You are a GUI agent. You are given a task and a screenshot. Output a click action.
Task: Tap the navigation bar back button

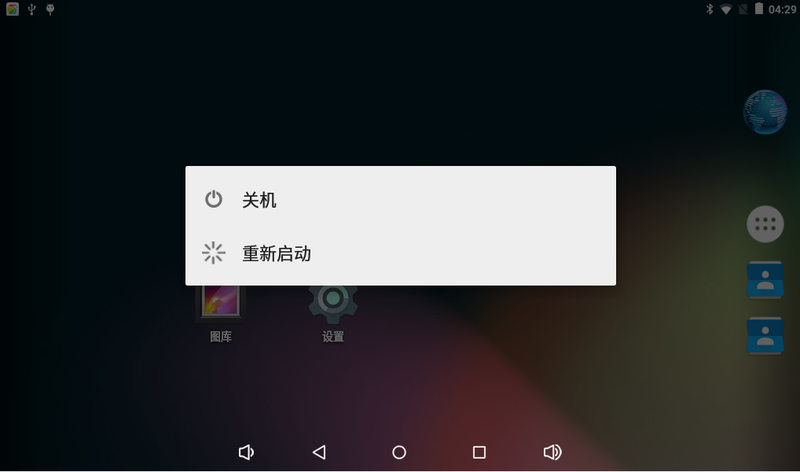pyautogui.click(x=319, y=452)
